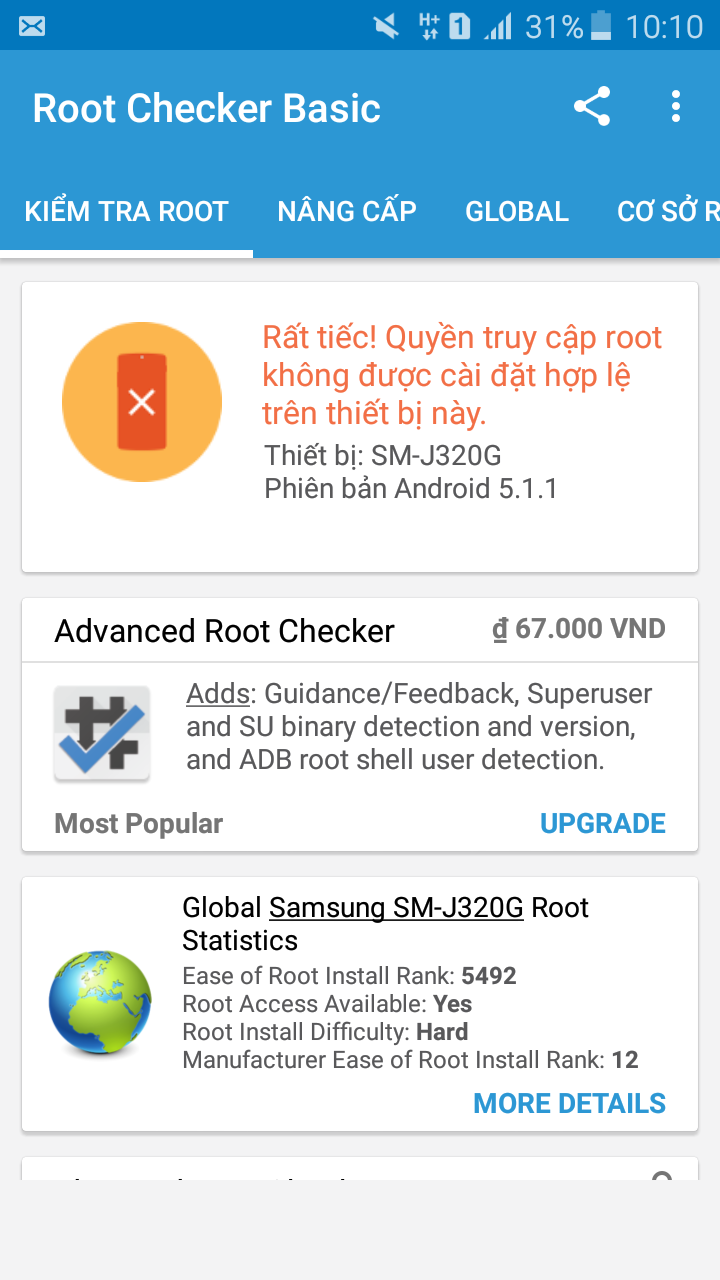Switch to the NÂNG CẤP tab
This screenshot has width=720, height=1280.
pyautogui.click(x=347, y=212)
